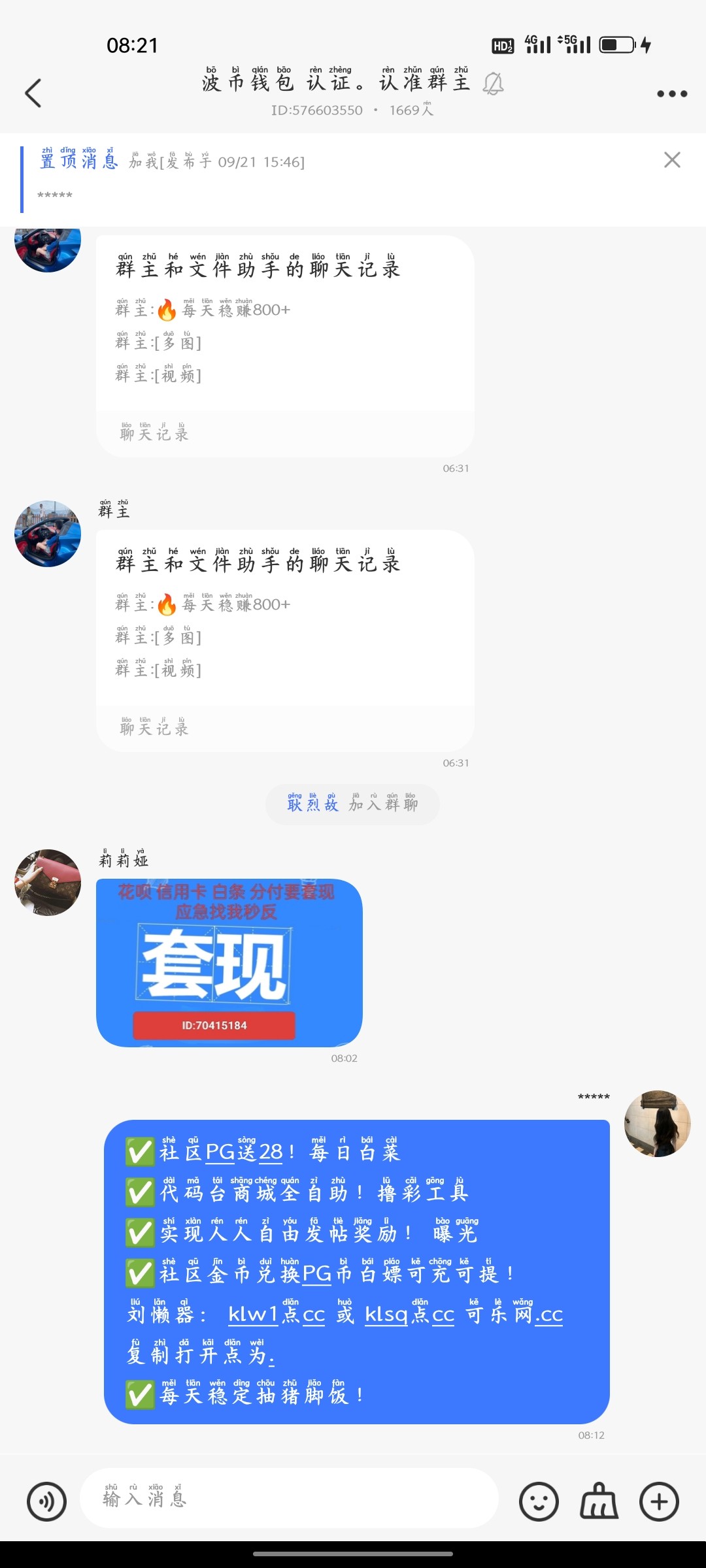
Task: Open the plus attachment menu
Action: coord(659,1501)
